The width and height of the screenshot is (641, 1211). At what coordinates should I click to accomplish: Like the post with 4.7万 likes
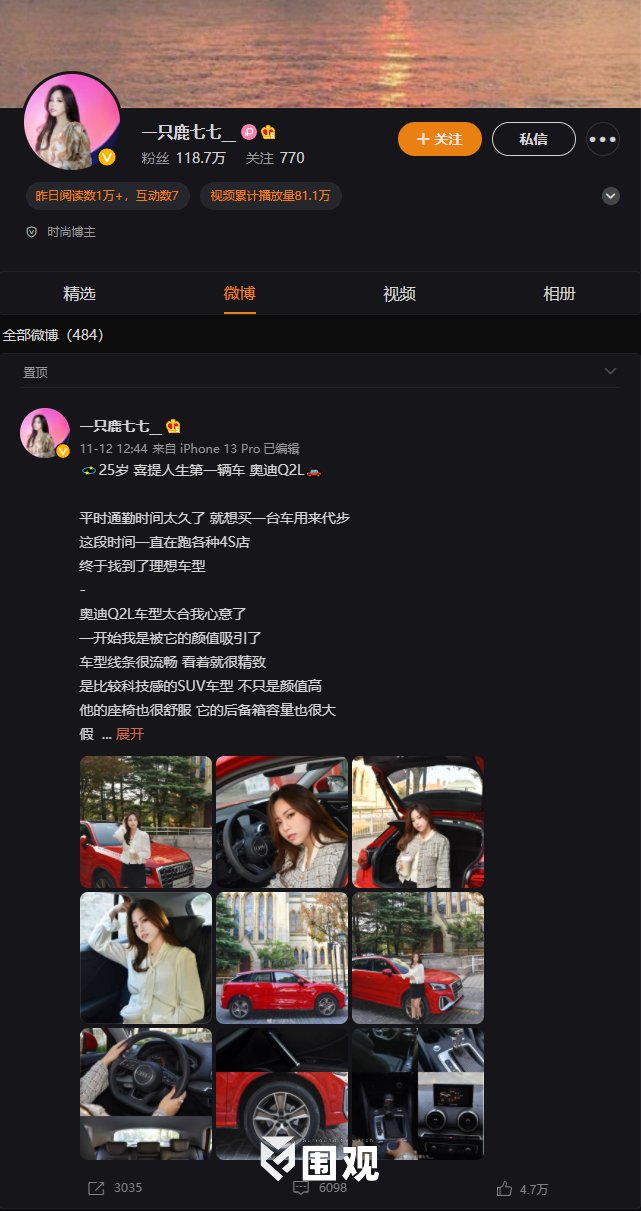coord(522,1188)
